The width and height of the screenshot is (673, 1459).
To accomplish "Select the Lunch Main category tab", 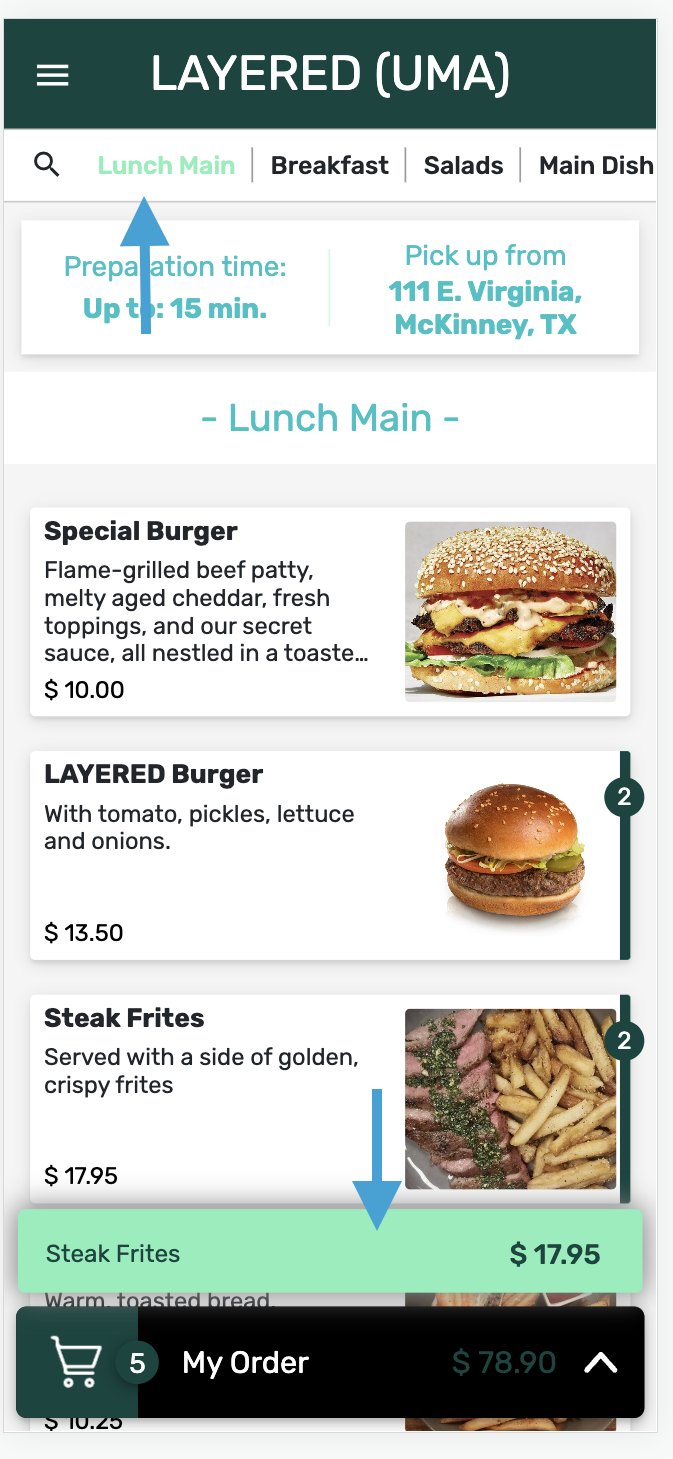I will tap(166, 166).
